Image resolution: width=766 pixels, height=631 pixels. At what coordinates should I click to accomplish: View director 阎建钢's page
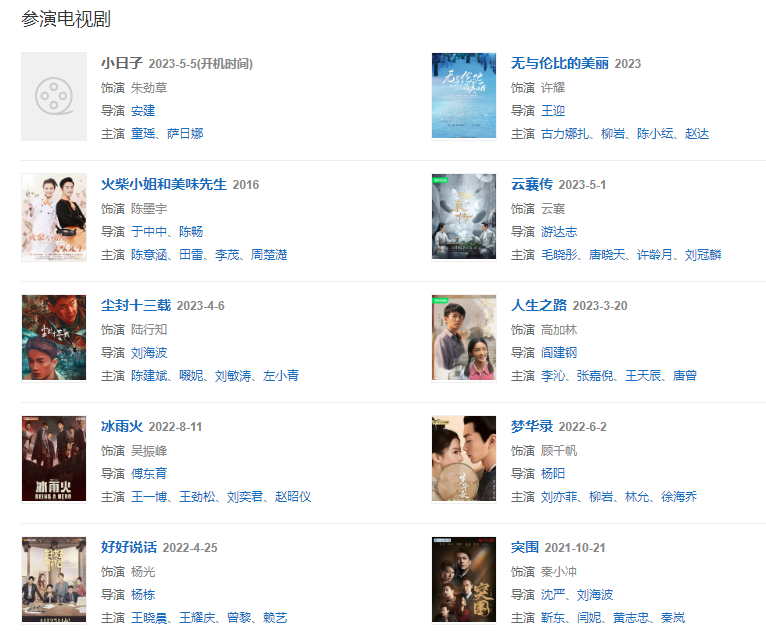(x=559, y=352)
